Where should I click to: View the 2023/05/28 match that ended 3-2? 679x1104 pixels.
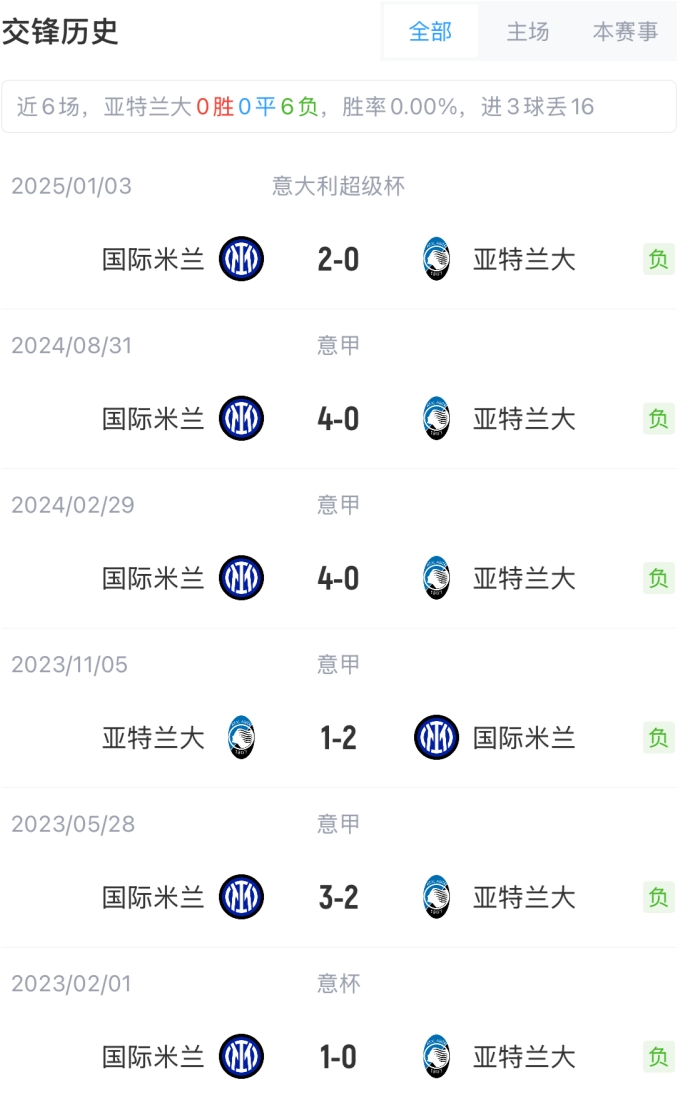click(x=338, y=897)
